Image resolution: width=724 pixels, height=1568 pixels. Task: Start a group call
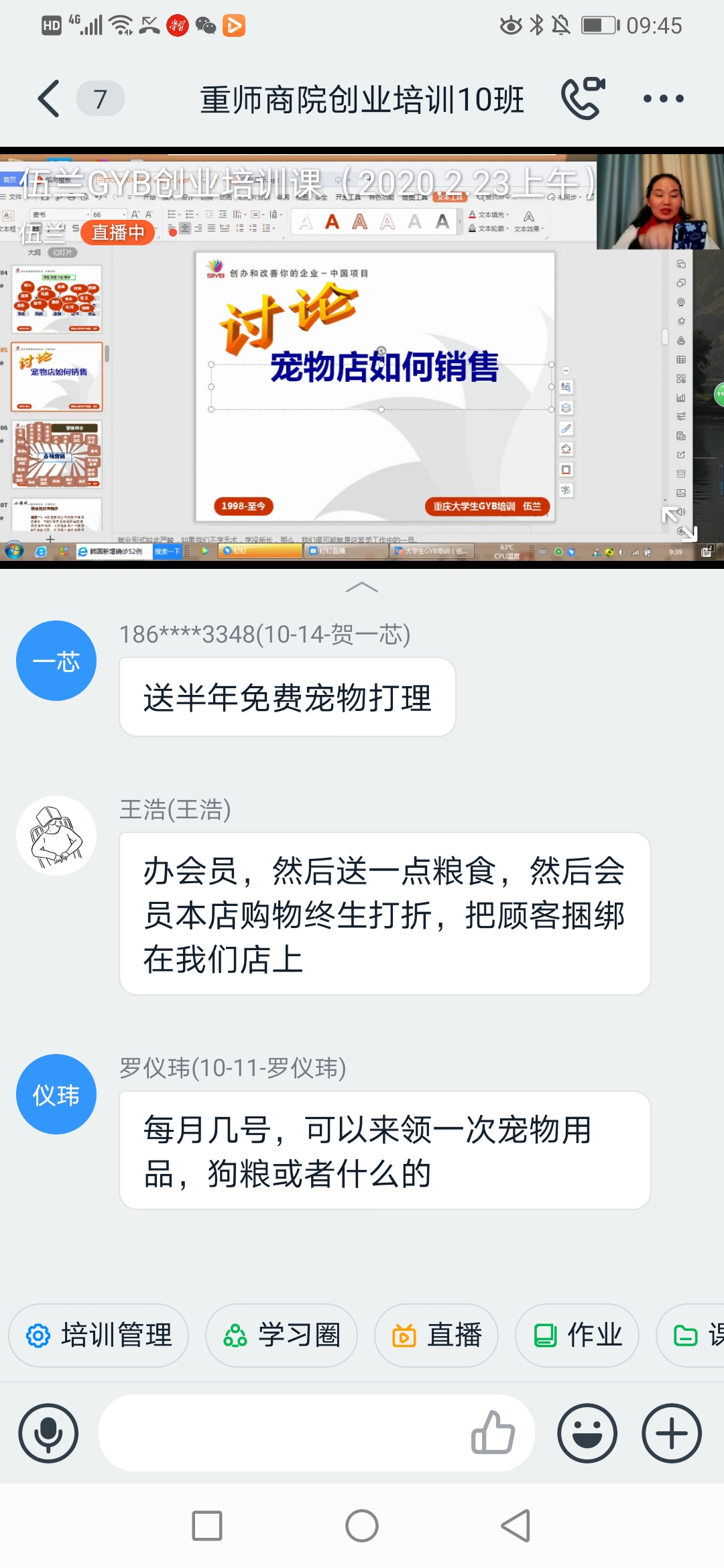point(582,99)
